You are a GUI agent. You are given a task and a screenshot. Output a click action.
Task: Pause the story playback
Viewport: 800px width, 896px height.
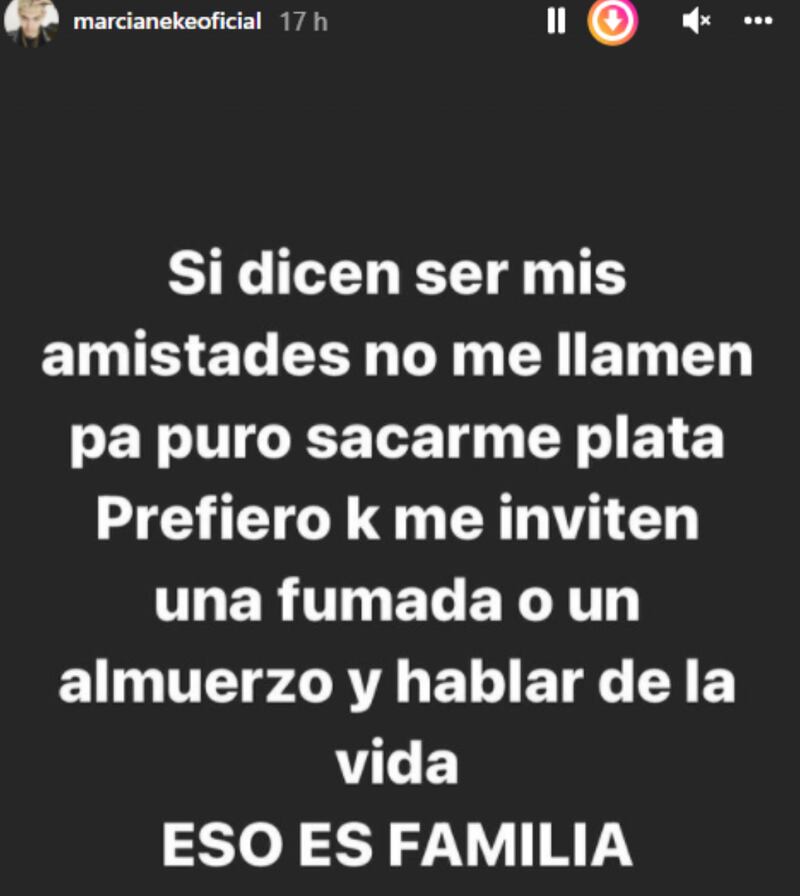[x=556, y=21]
